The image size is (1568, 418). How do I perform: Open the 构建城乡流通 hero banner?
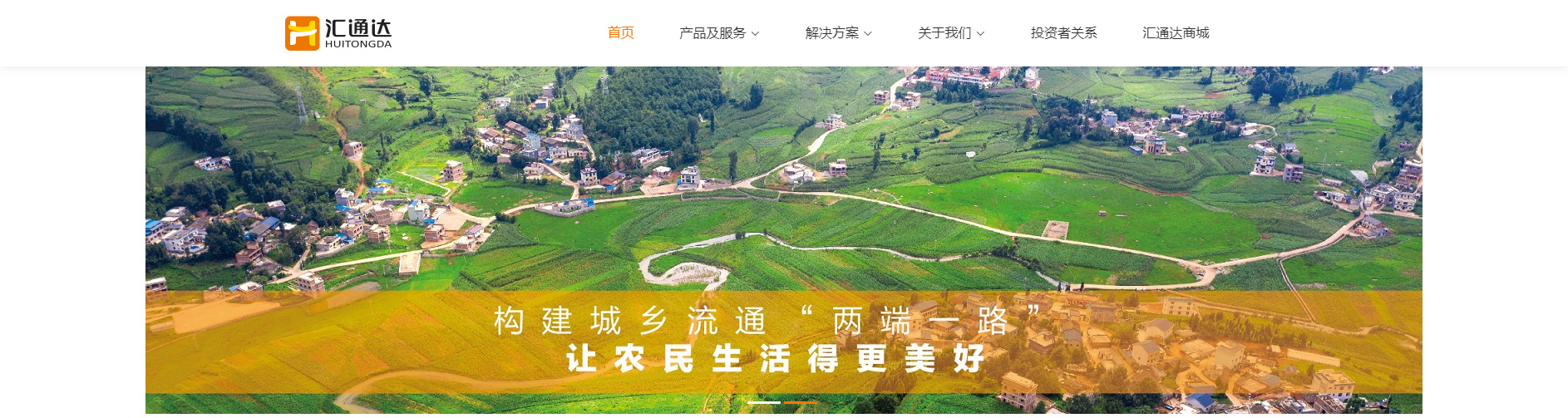coord(783,233)
